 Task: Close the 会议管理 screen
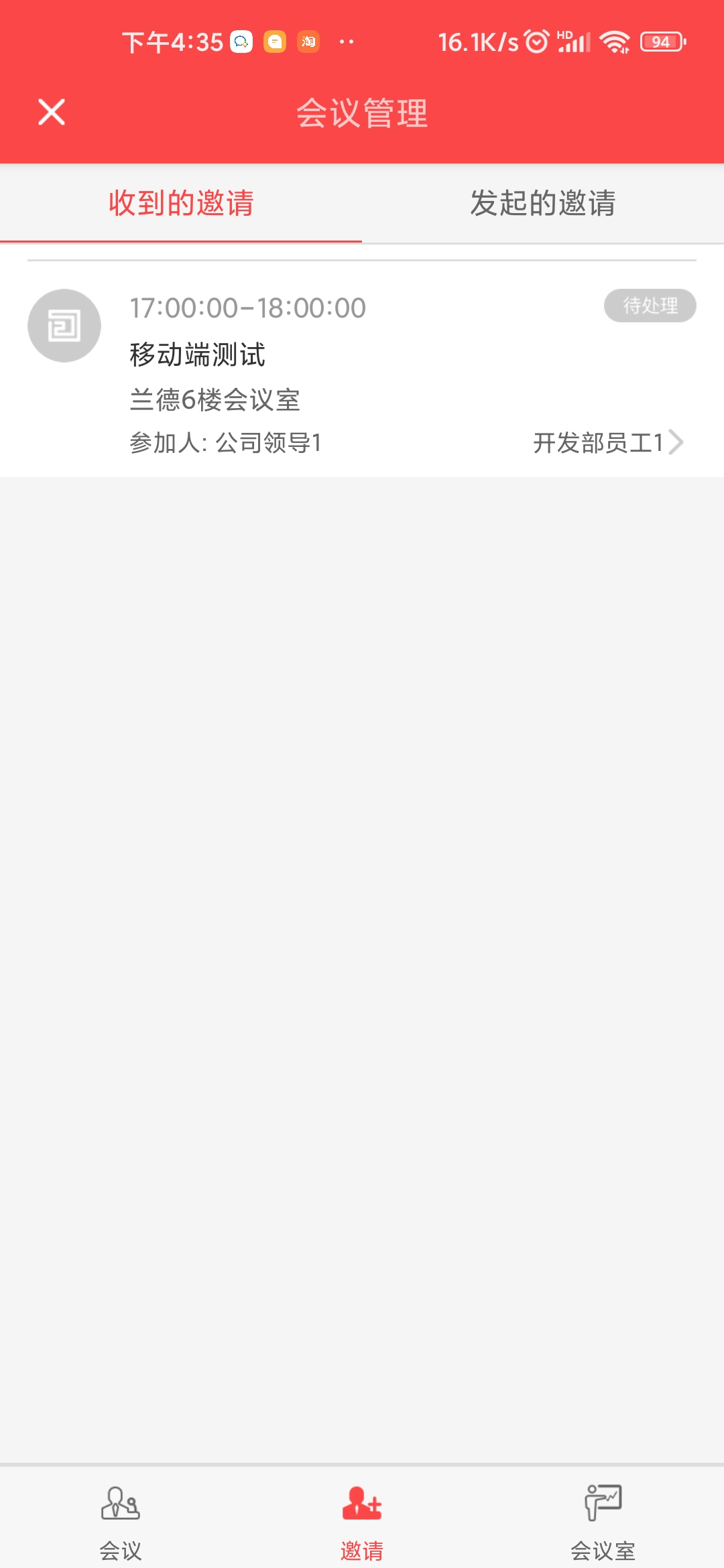52,112
